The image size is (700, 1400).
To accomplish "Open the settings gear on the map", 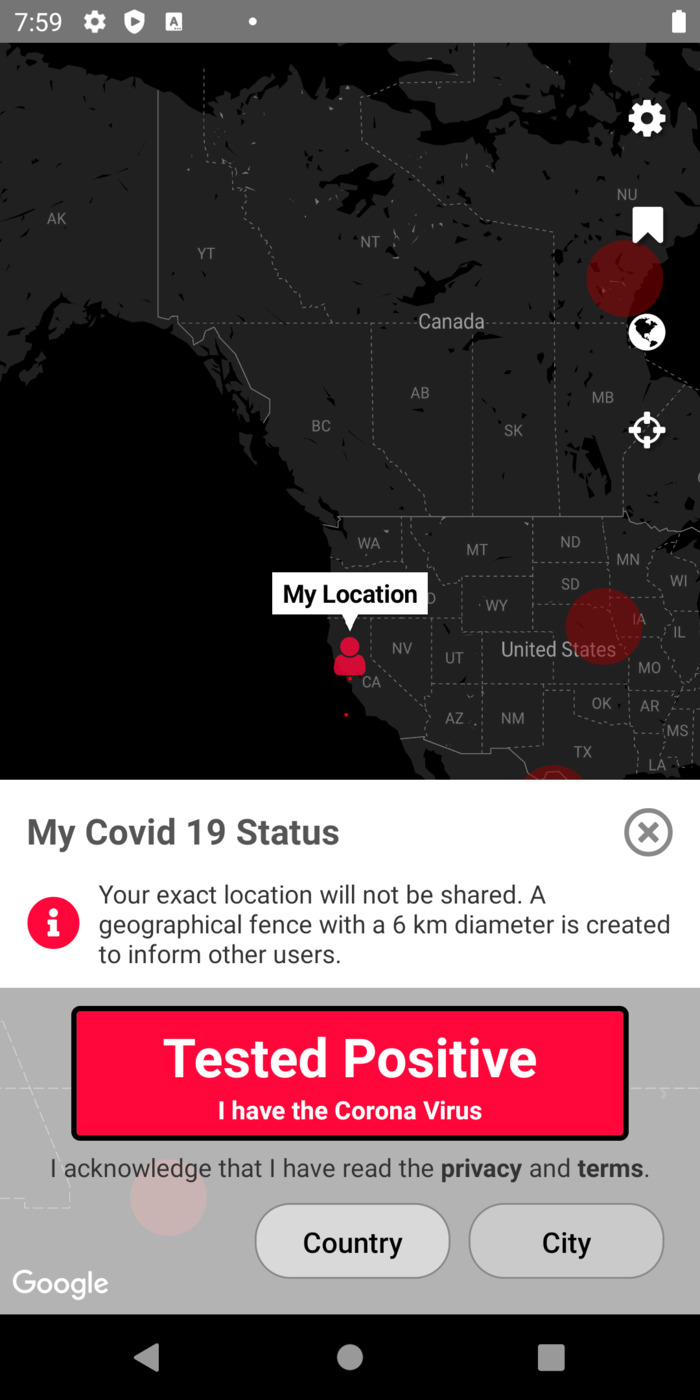I will click(x=646, y=119).
